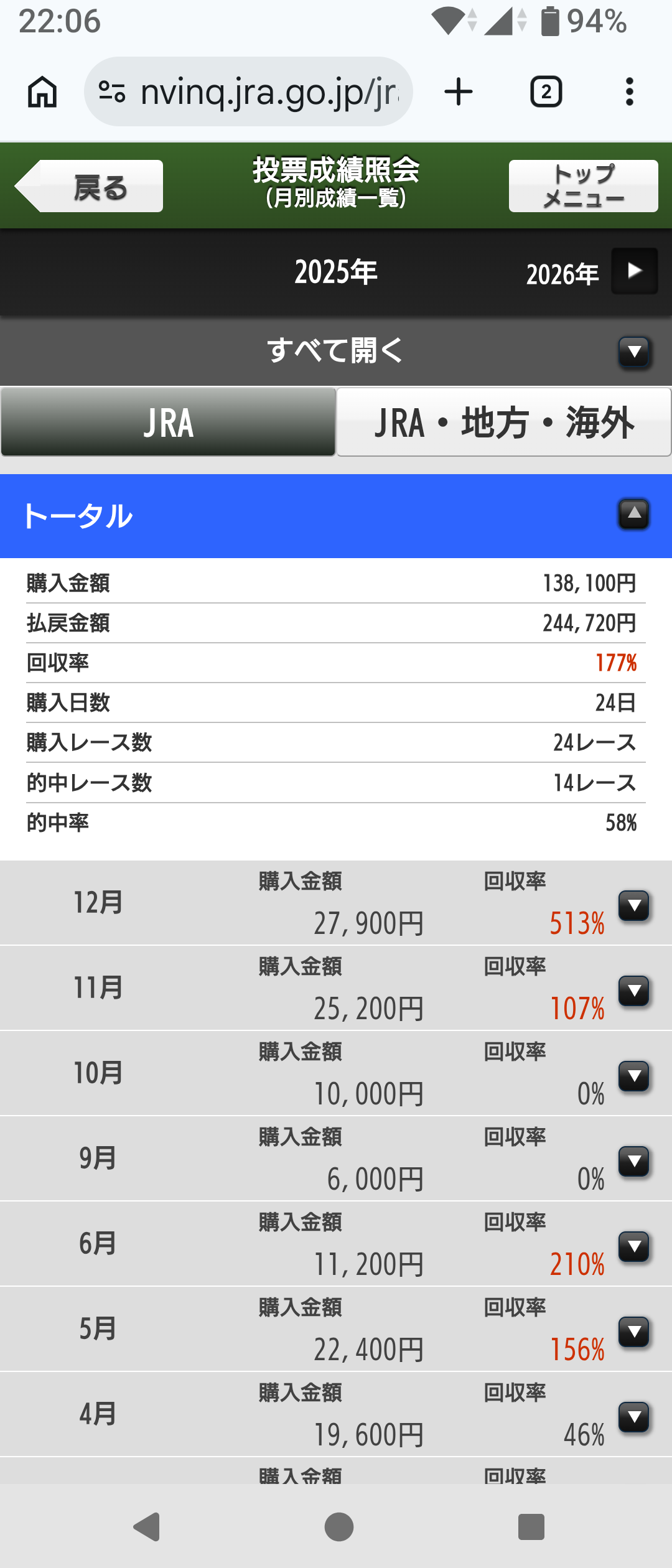Viewport: 672px width, 1568px height.
Task: Open the browser overflow menu
Action: click(630, 92)
